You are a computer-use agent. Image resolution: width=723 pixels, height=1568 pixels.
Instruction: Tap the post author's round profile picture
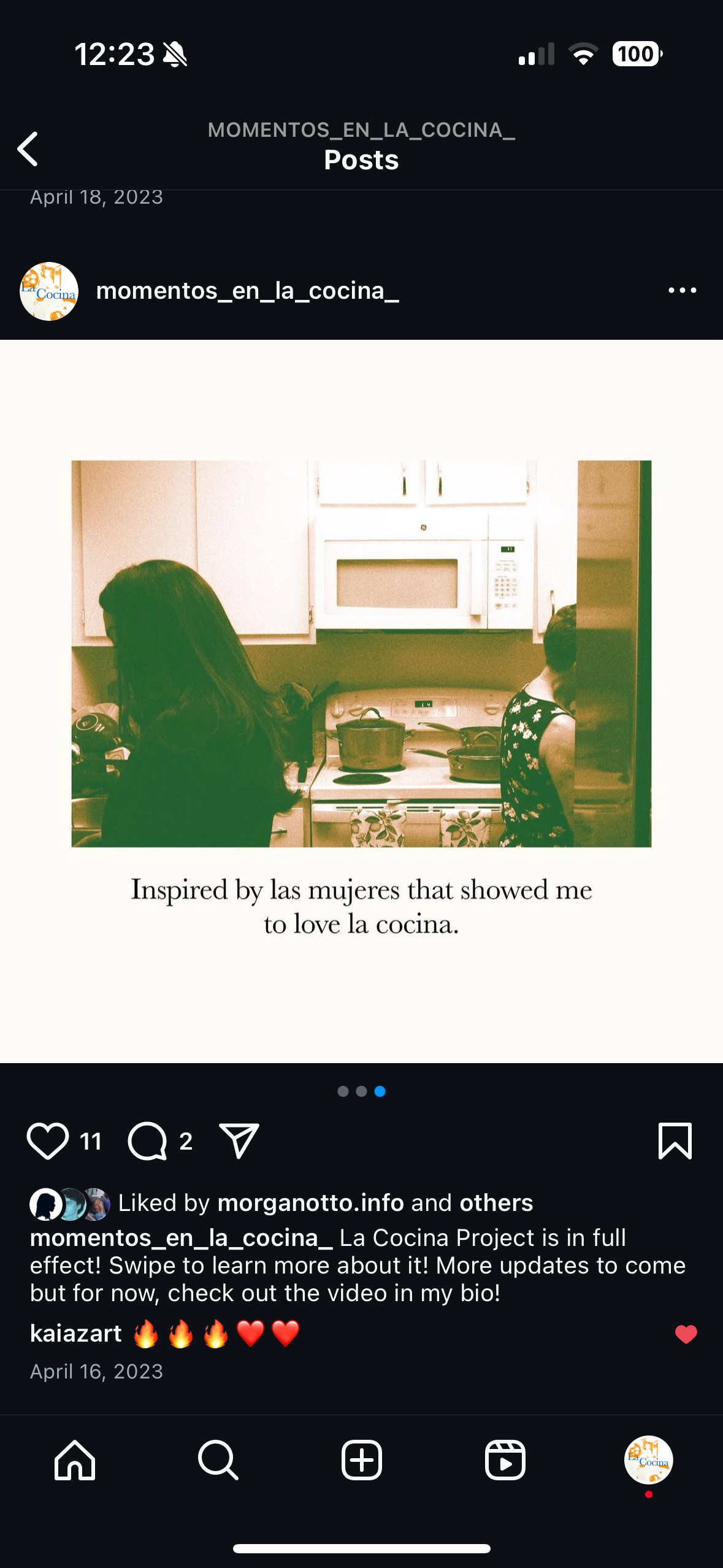(49, 291)
